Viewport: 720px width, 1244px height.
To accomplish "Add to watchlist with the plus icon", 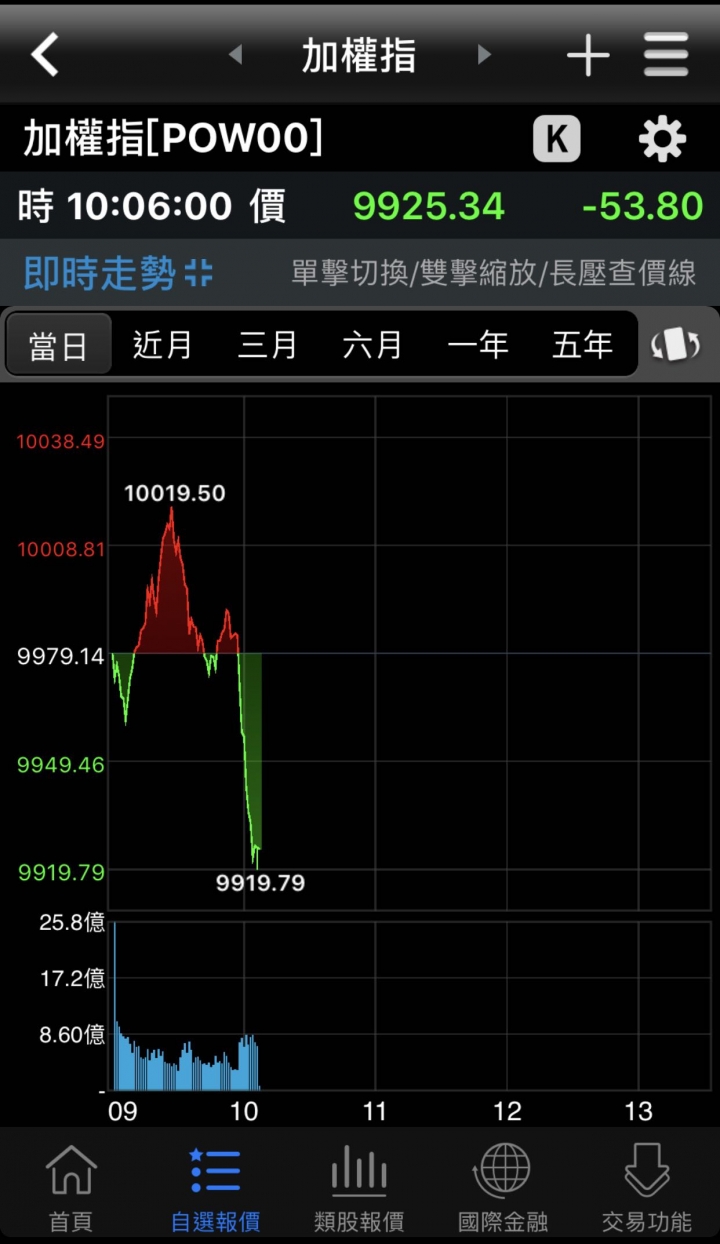I will [588, 55].
